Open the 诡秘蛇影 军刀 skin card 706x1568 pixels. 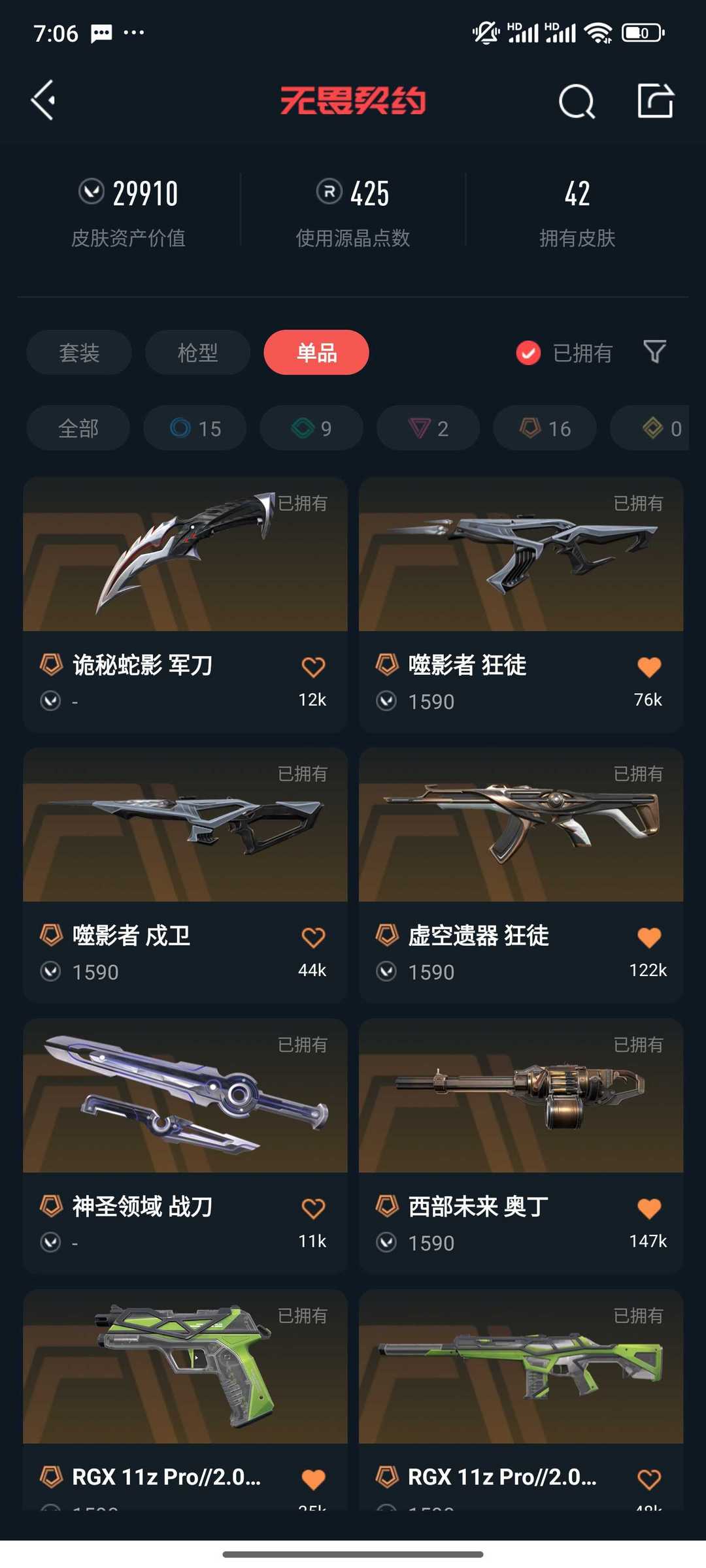point(185,604)
